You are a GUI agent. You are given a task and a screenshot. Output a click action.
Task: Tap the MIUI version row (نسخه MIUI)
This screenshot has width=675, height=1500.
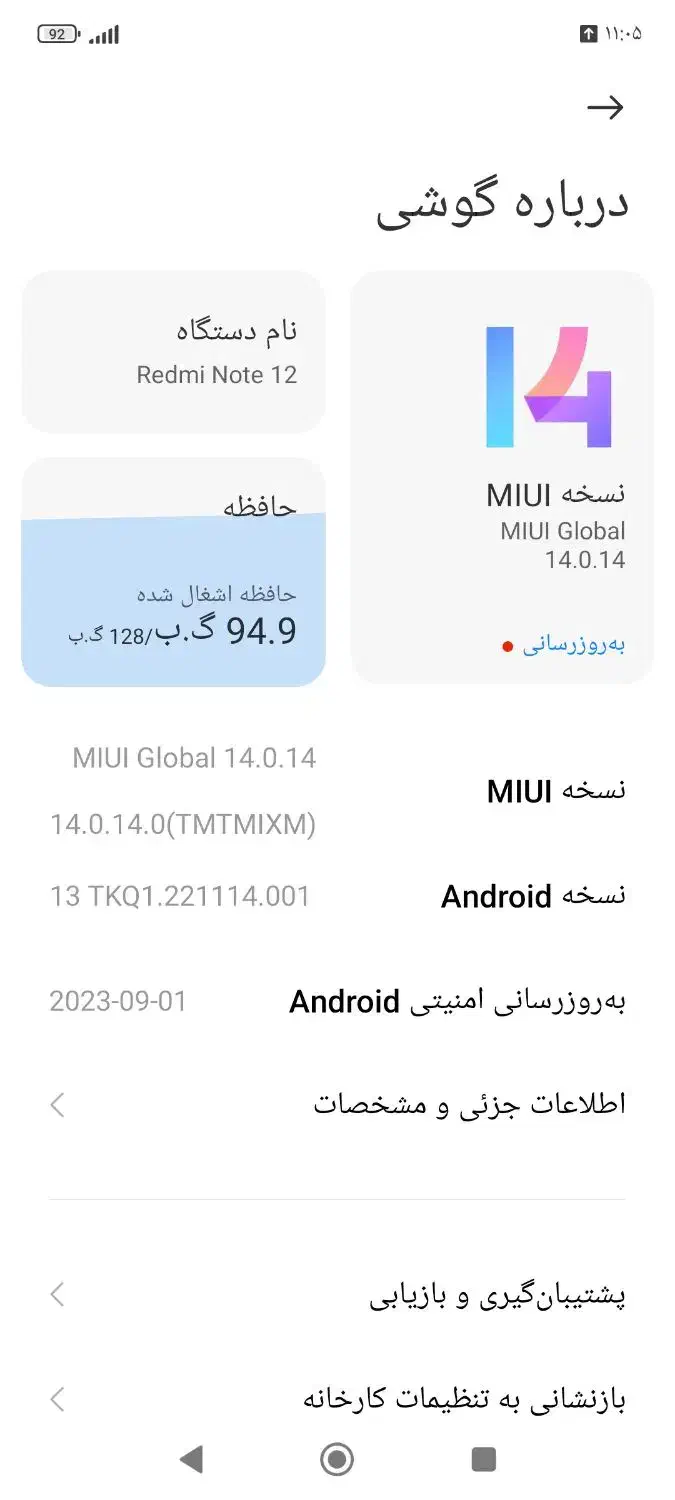tap(337, 790)
